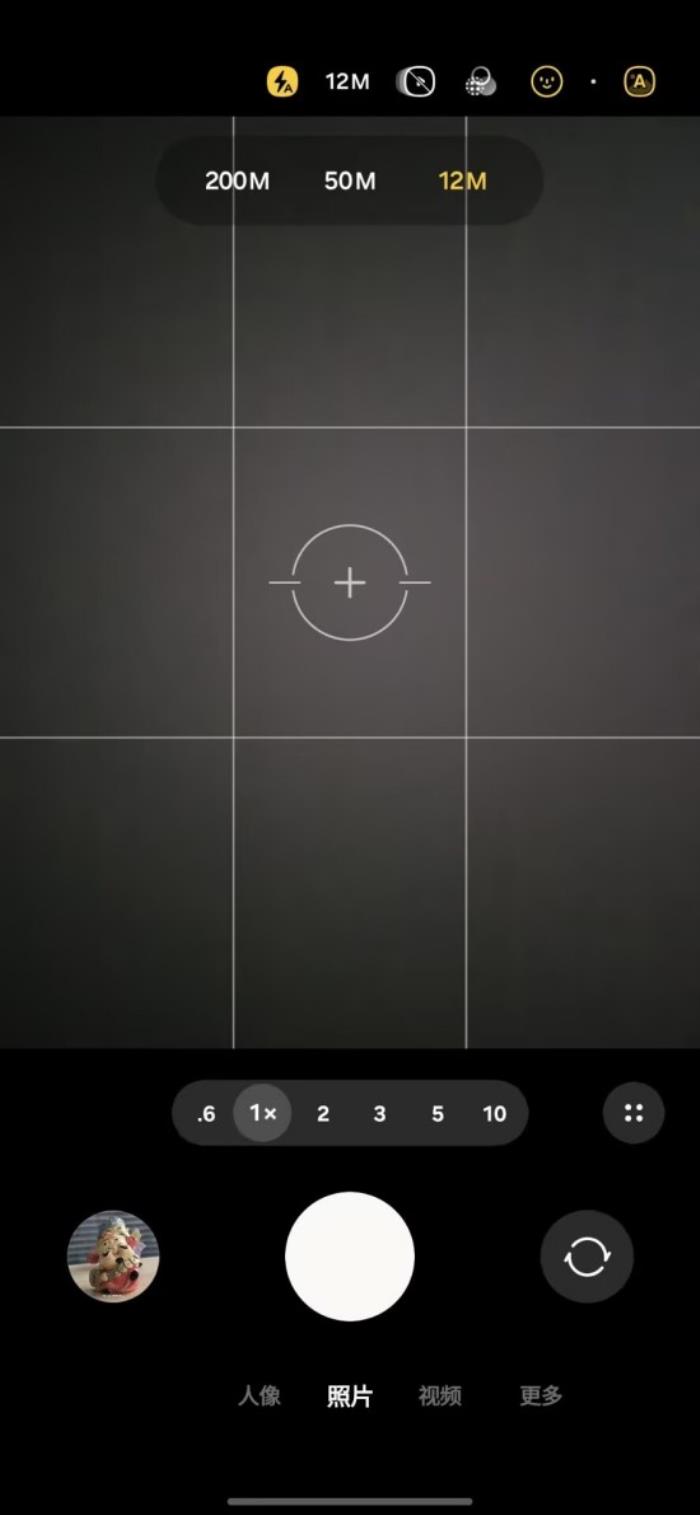Open the last photo thumbnail
The width and height of the screenshot is (700, 1515).
(x=113, y=1256)
